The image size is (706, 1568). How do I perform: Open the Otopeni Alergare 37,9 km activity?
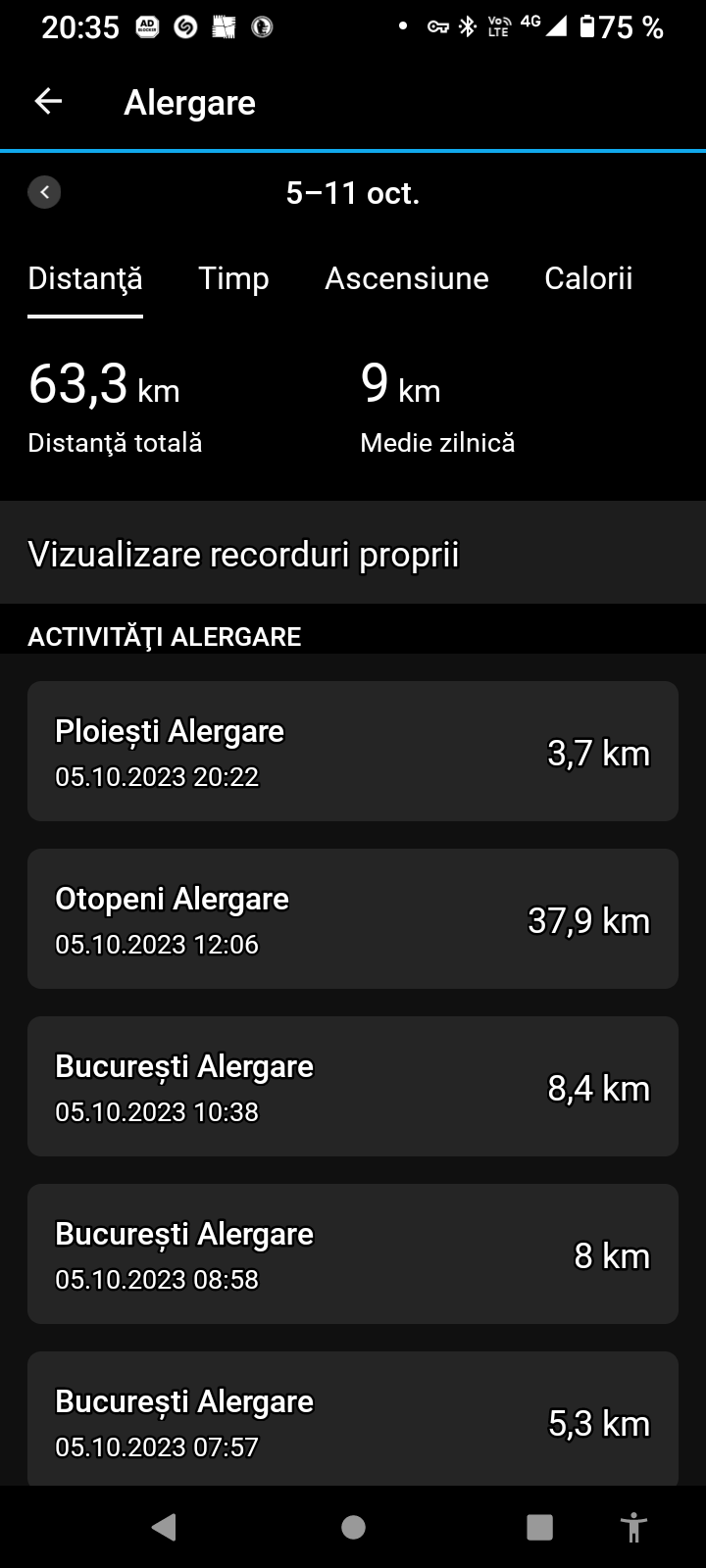(353, 919)
